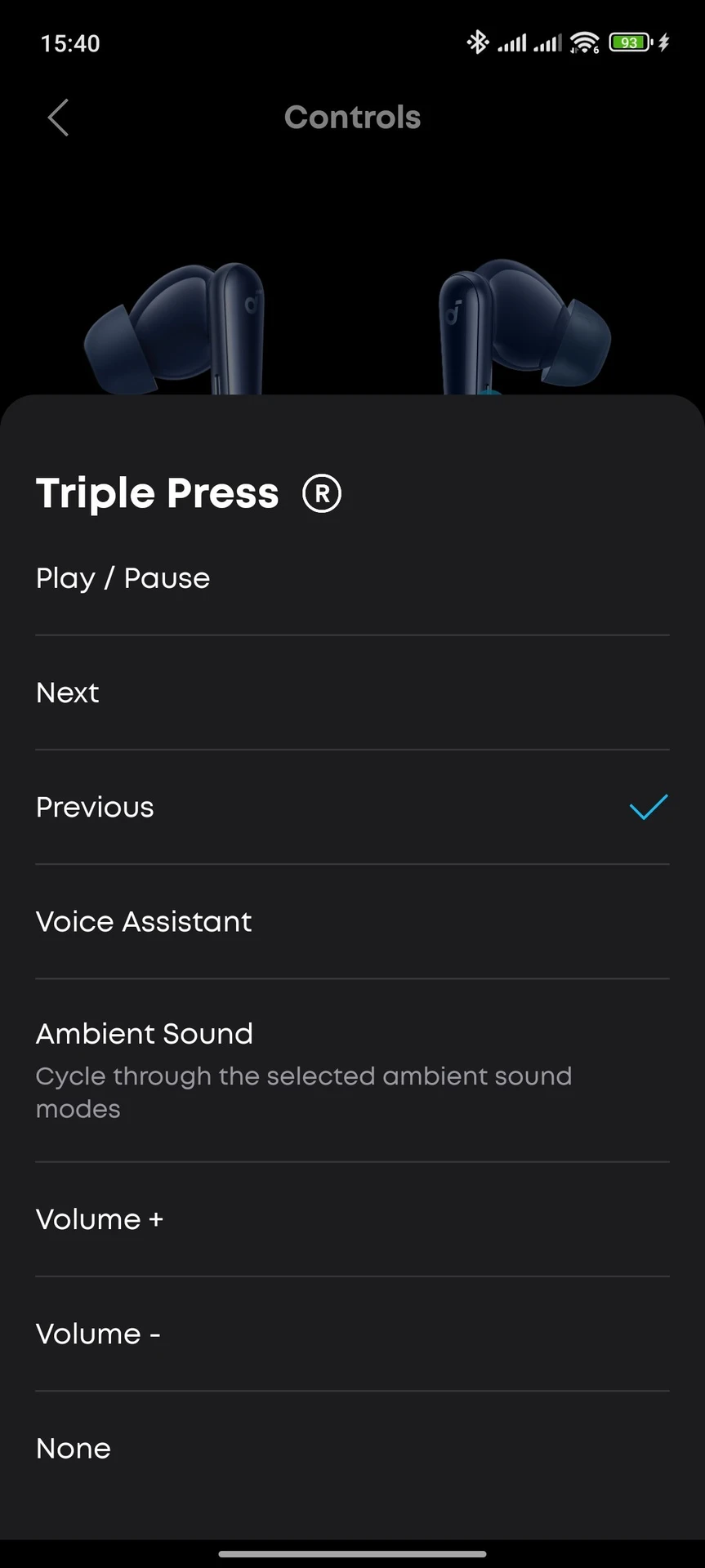The image size is (705, 1568).
Task: Assign Voice Assistant to triple press
Action: coord(352,921)
